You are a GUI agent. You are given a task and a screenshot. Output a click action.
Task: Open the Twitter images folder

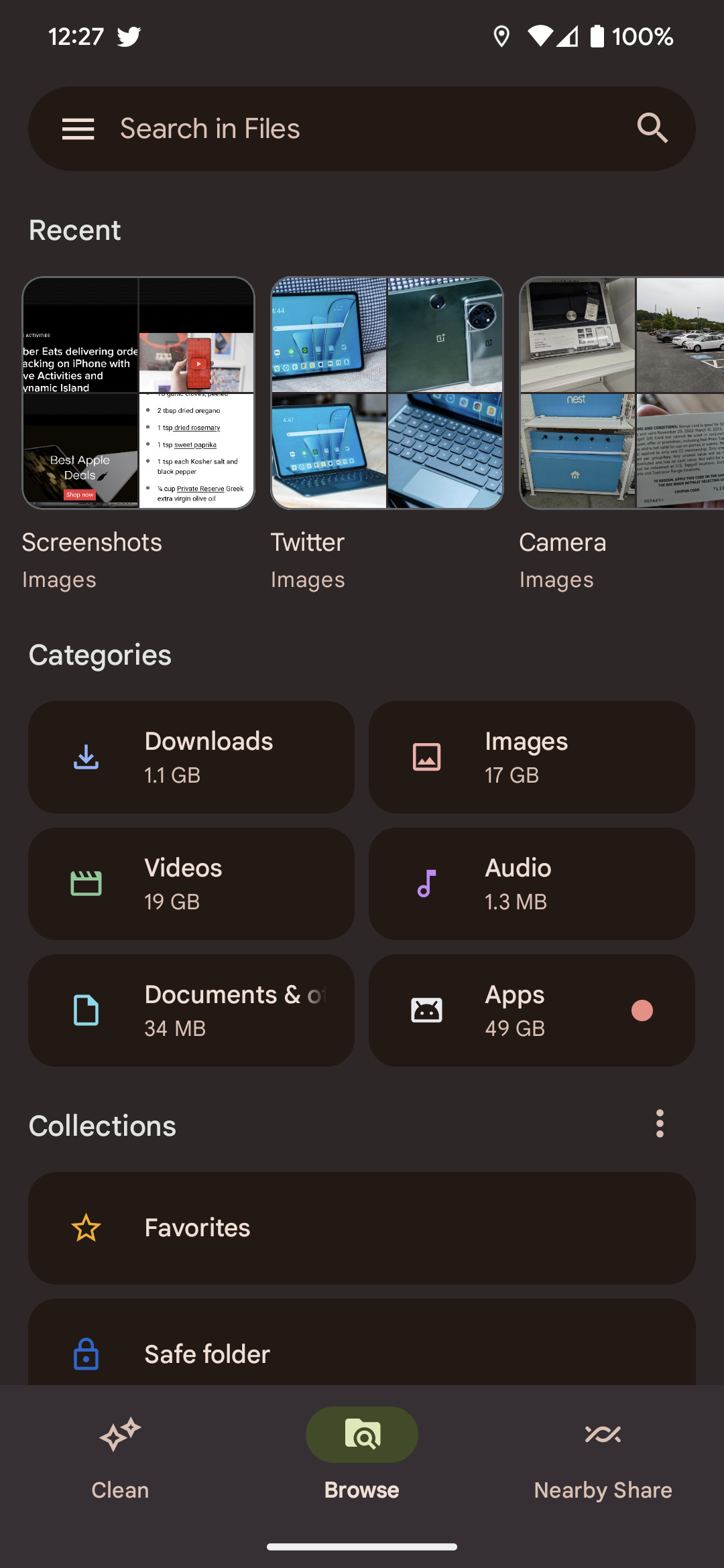(387, 393)
